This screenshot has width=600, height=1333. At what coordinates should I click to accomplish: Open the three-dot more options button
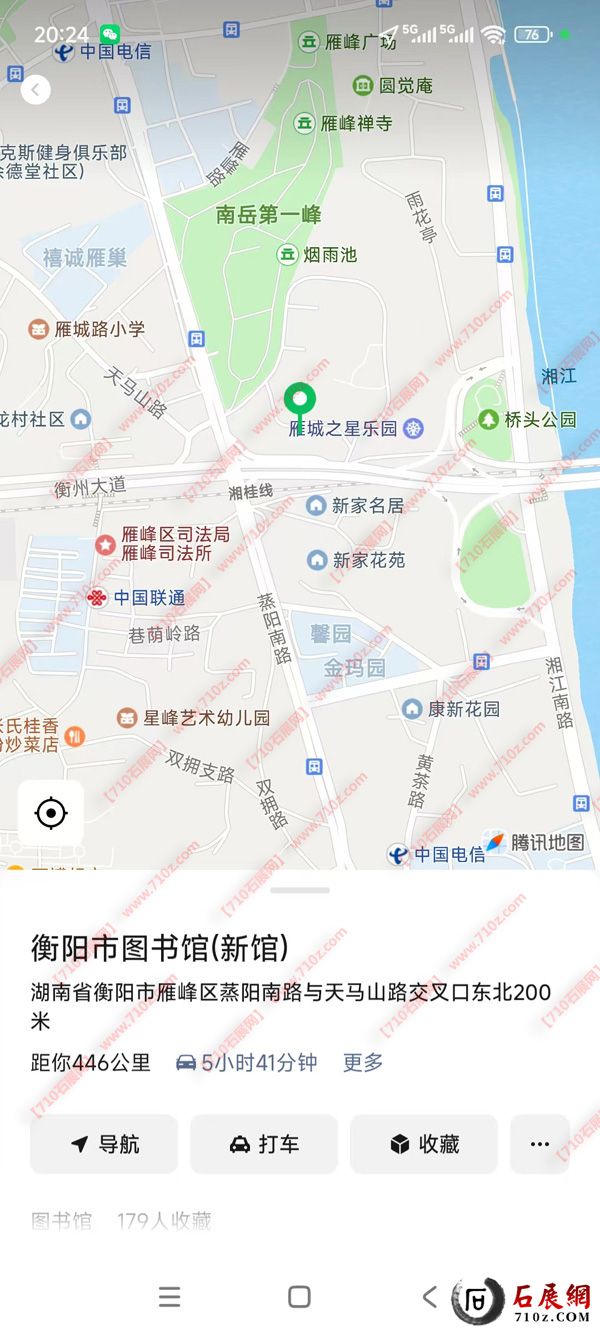[x=540, y=1144]
